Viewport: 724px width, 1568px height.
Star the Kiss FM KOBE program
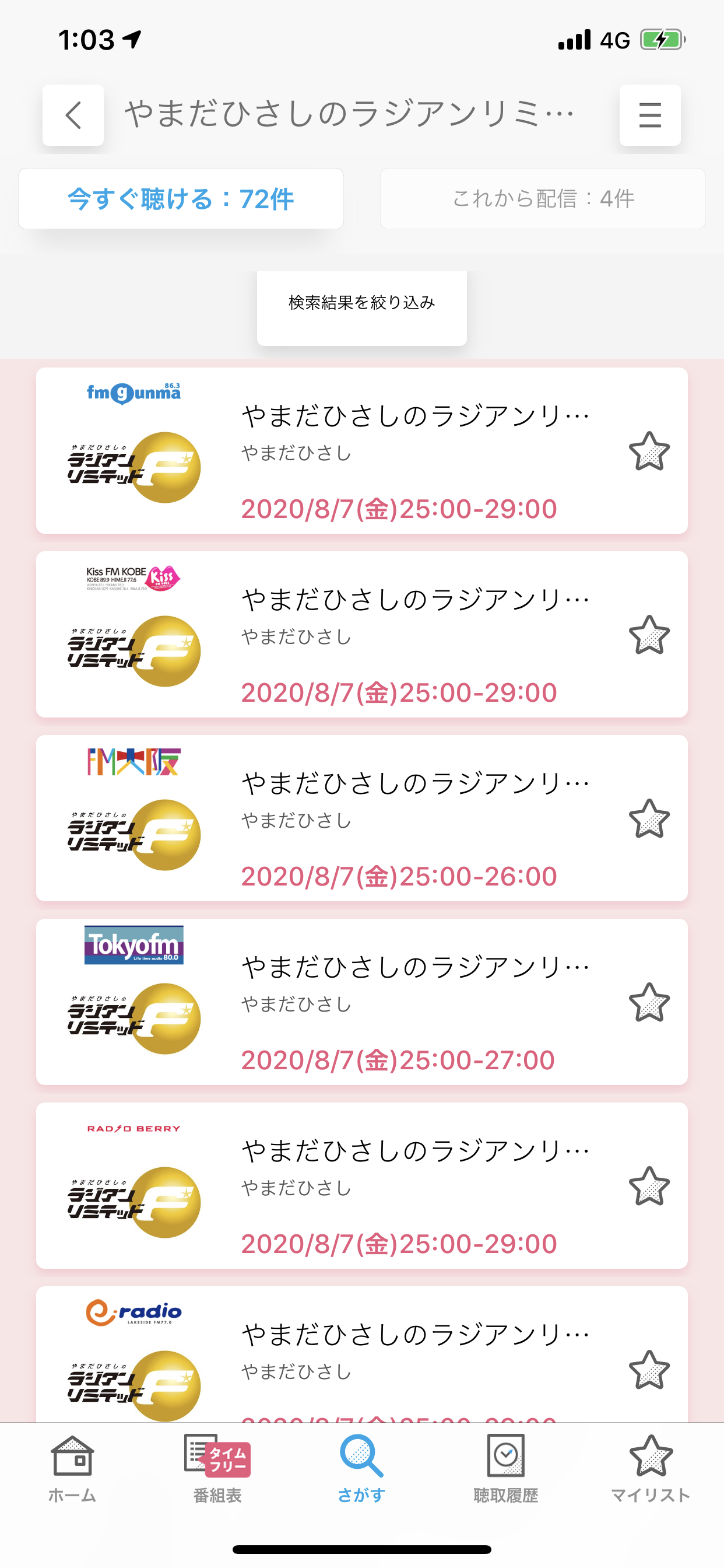click(649, 635)
